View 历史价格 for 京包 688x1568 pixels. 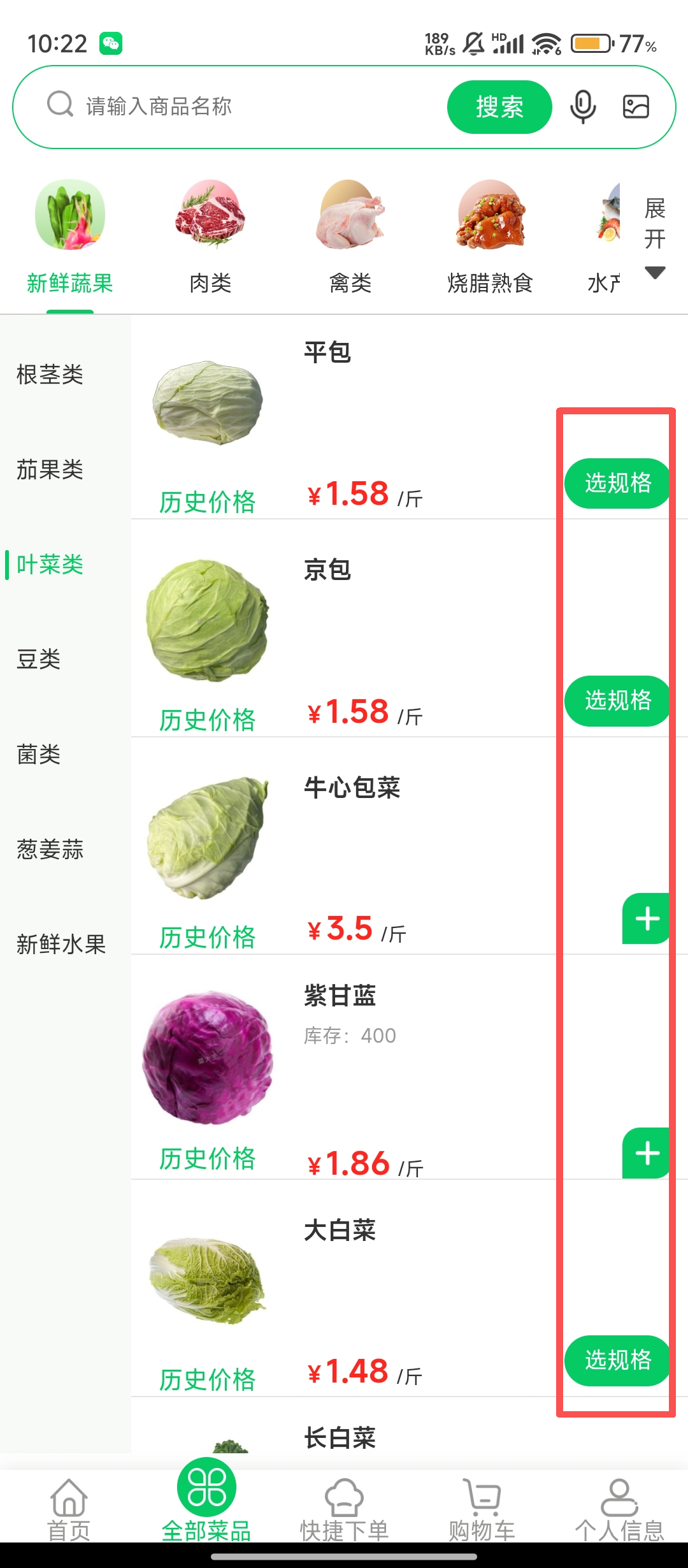tap(207, 720)
